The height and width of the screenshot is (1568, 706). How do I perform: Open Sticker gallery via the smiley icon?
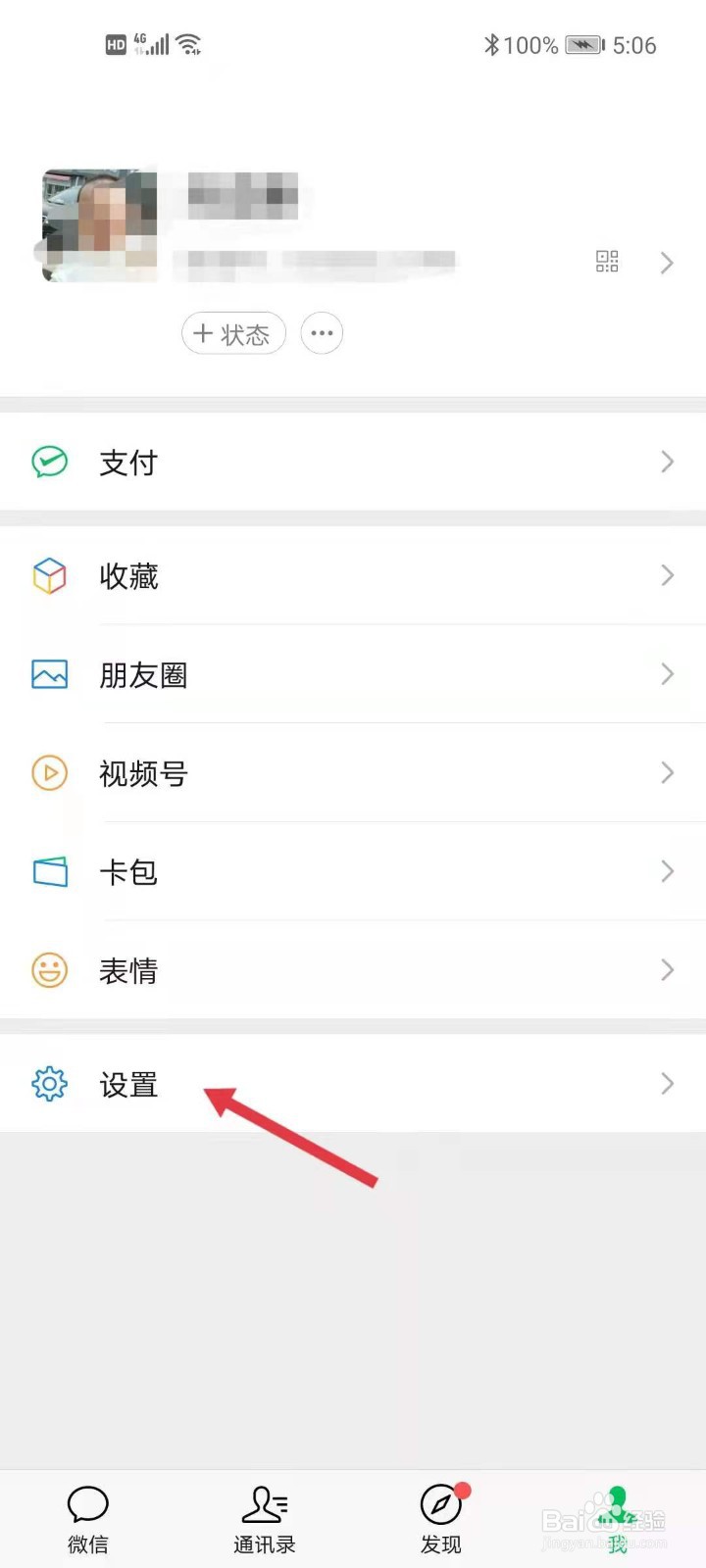pos(49,970)
